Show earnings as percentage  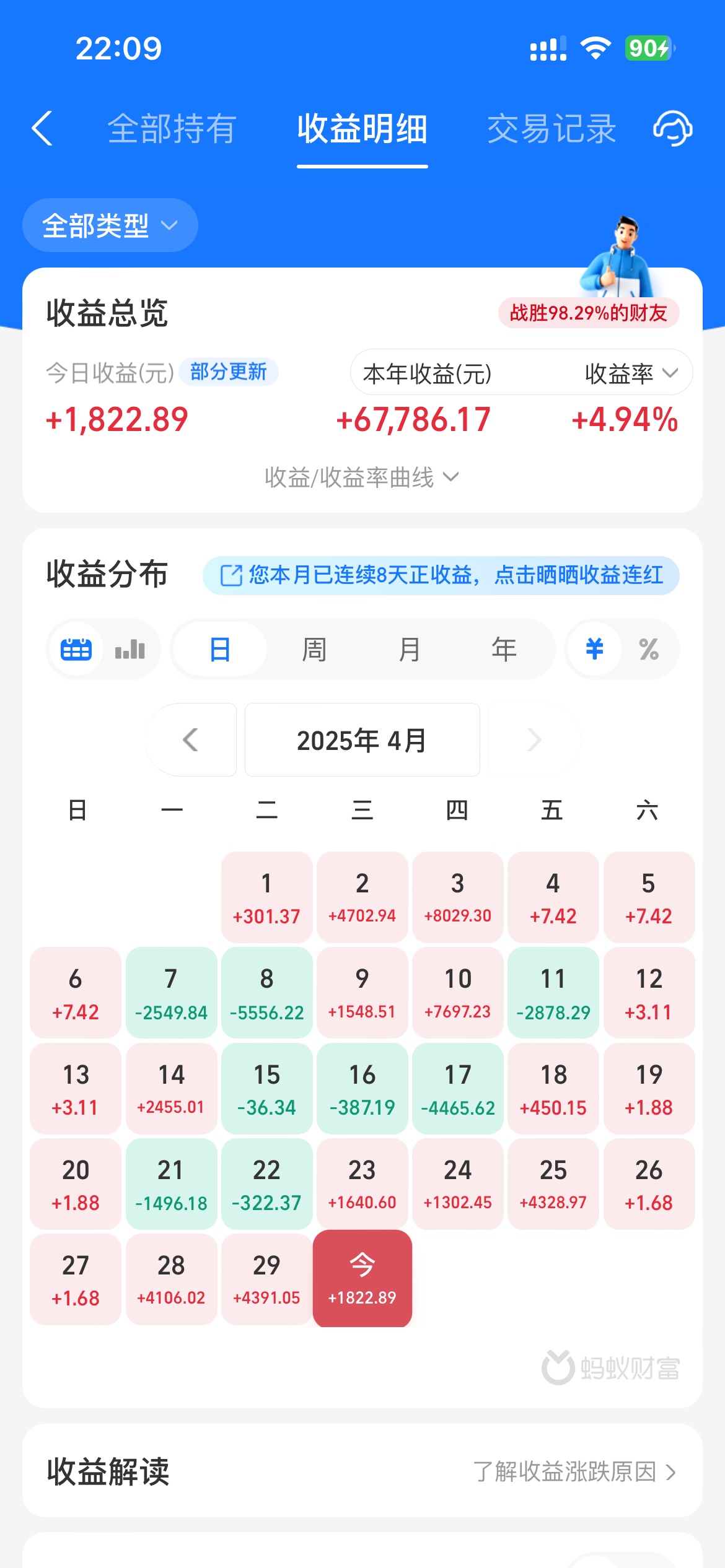point(649,650)
